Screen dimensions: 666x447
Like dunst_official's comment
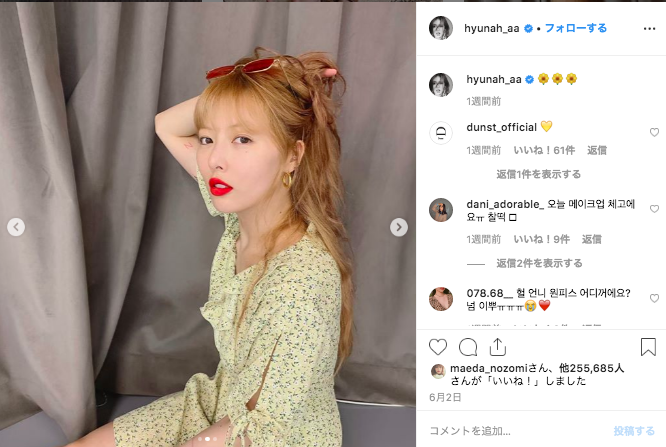(654, 132)
